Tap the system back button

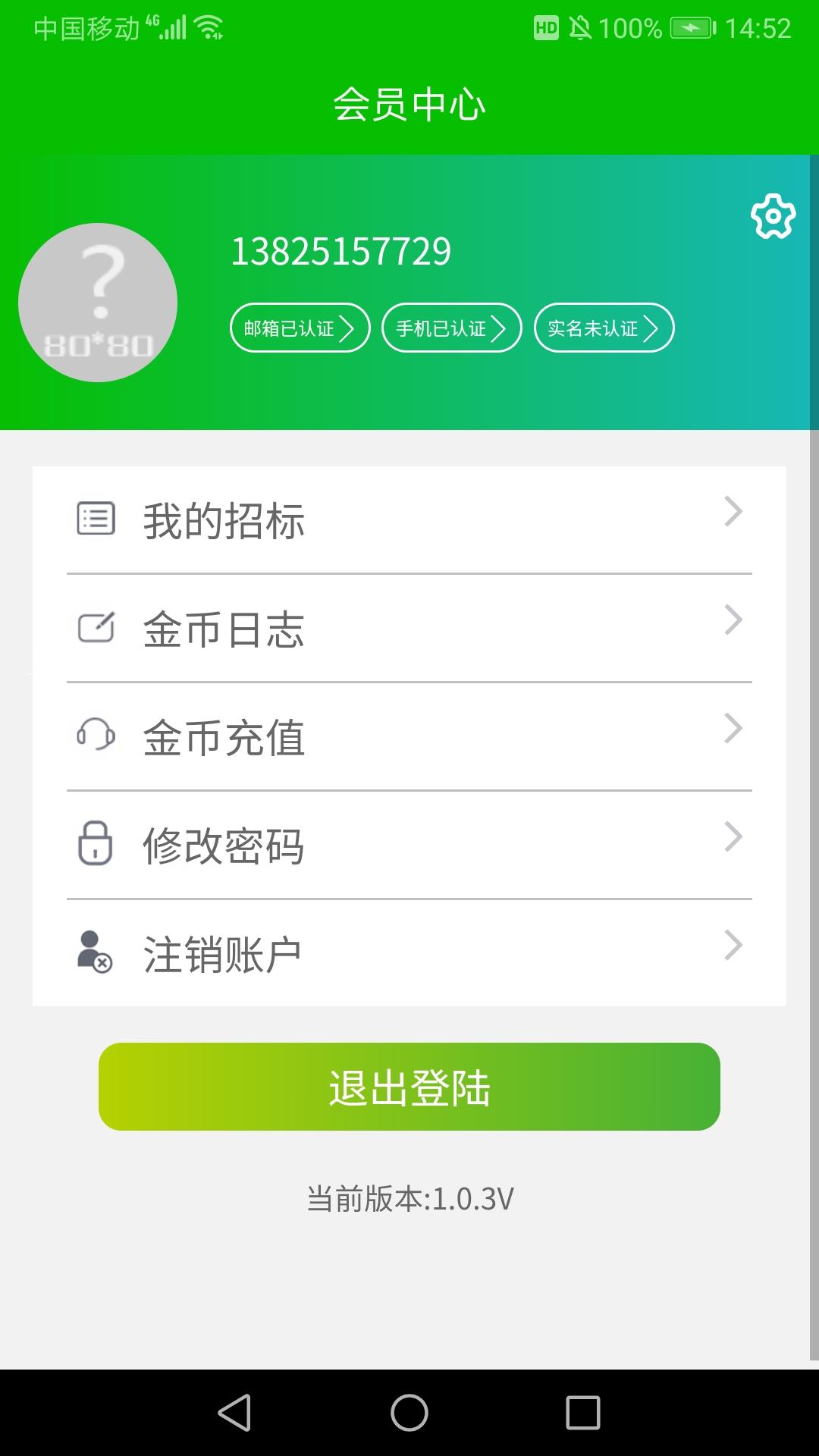(x=234, y=1413)
